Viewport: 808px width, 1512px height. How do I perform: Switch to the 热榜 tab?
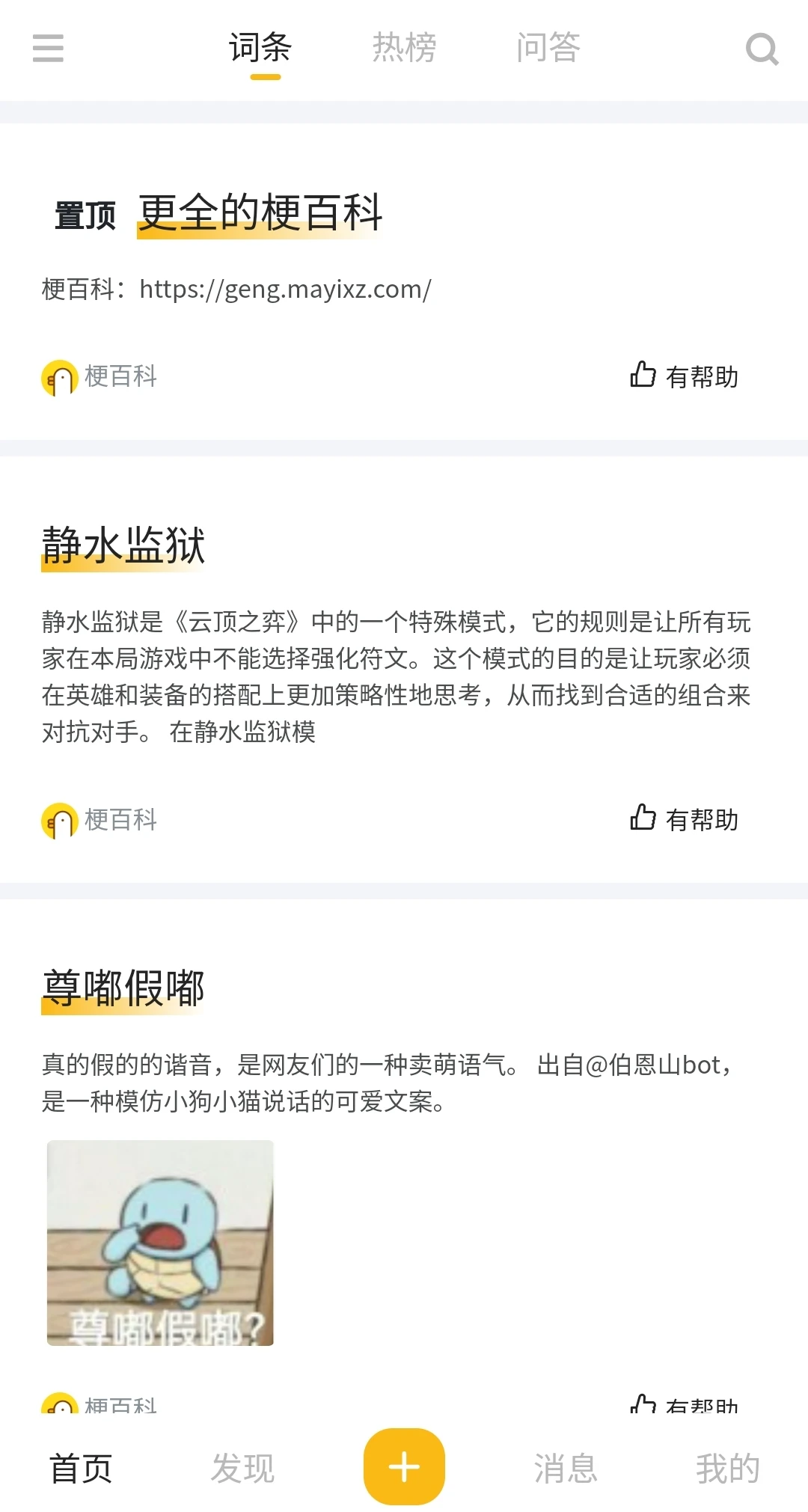pos(404,48)
